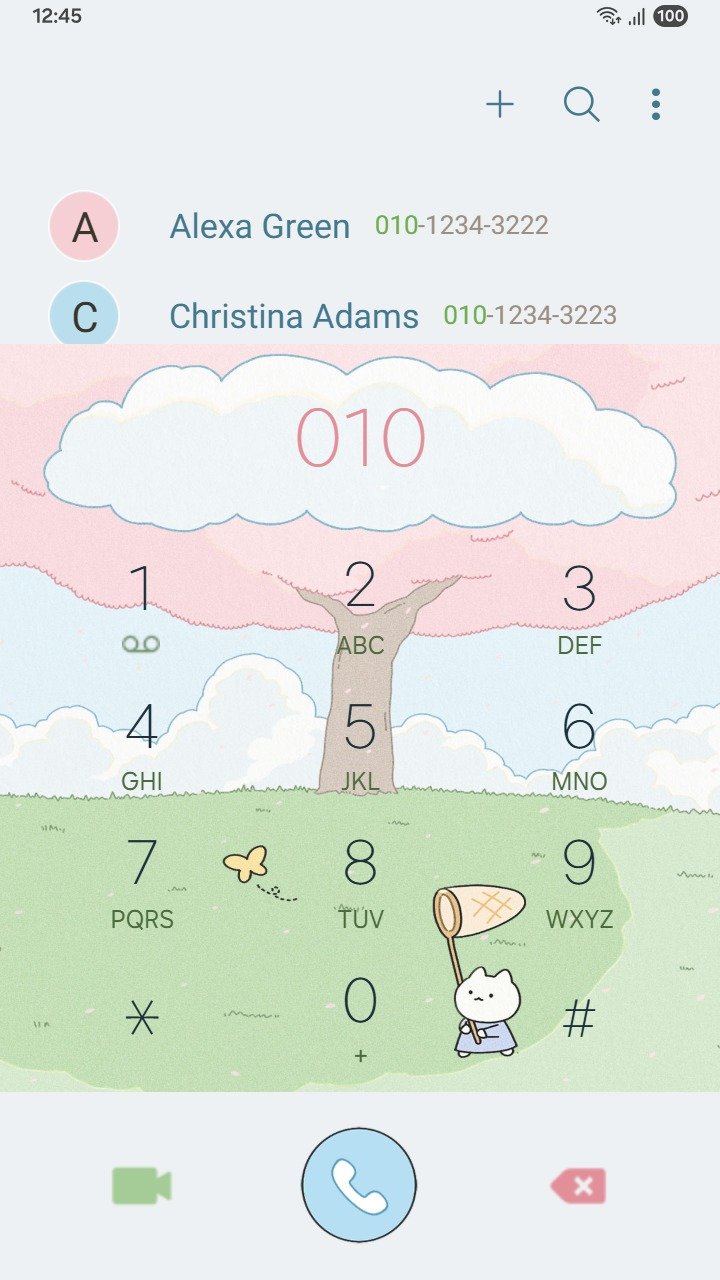The height and width of the screenshot is (1280, 720).
Task: Open the three-dot overflow menu
Action: point(655,104)
